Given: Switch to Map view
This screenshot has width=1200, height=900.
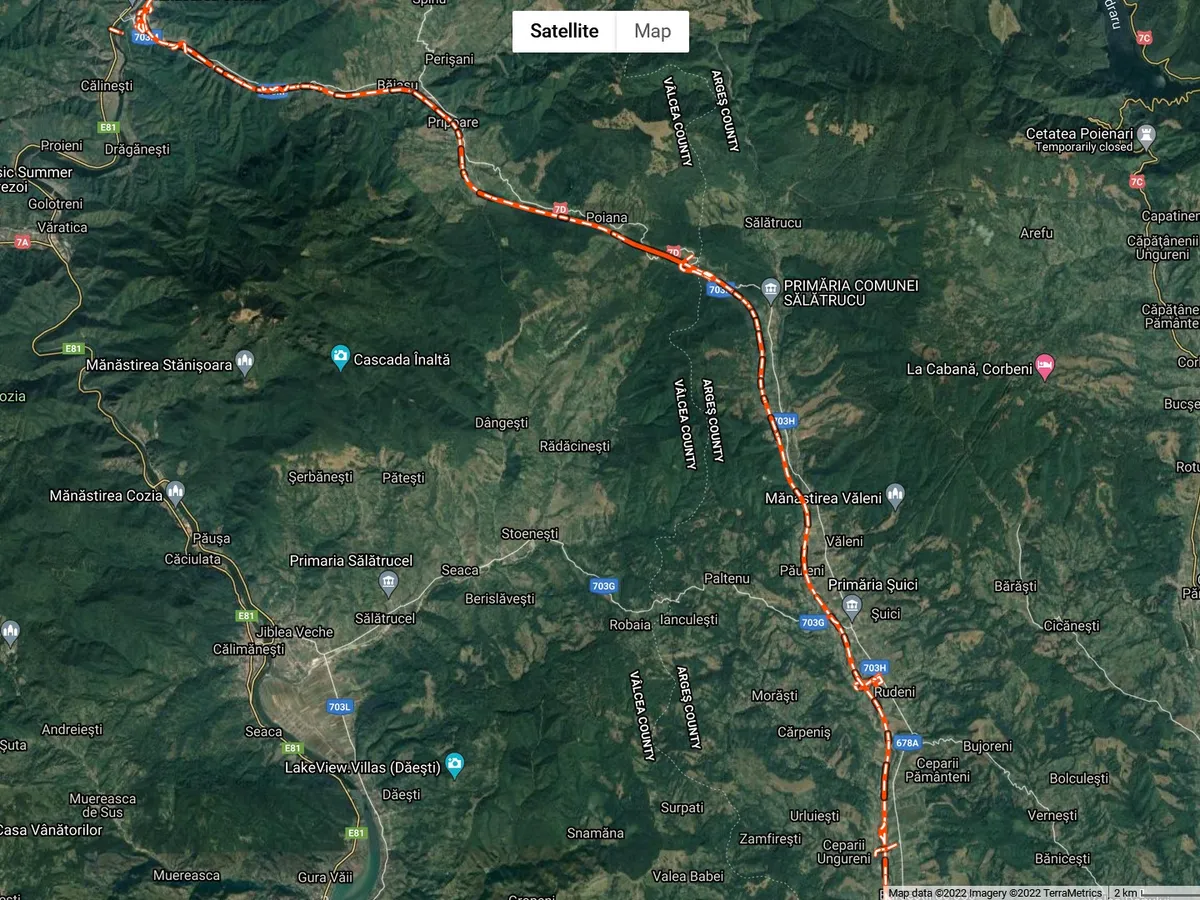Looking at the screenshot, I should coord(652,31).
